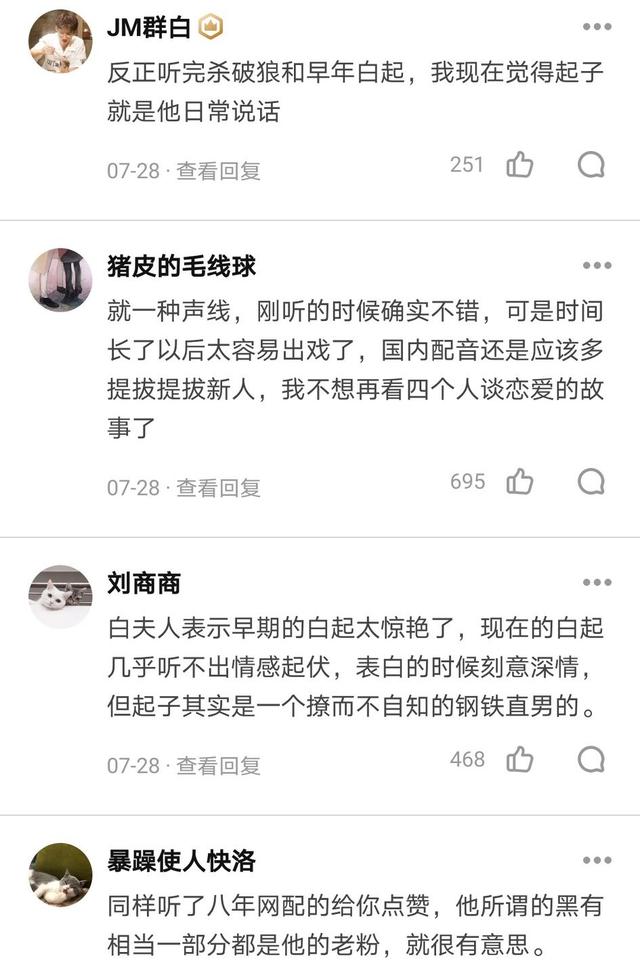The image size is (640, 973).
Task: Reply to JM群白's comment
Action: [x=591, y=165]
